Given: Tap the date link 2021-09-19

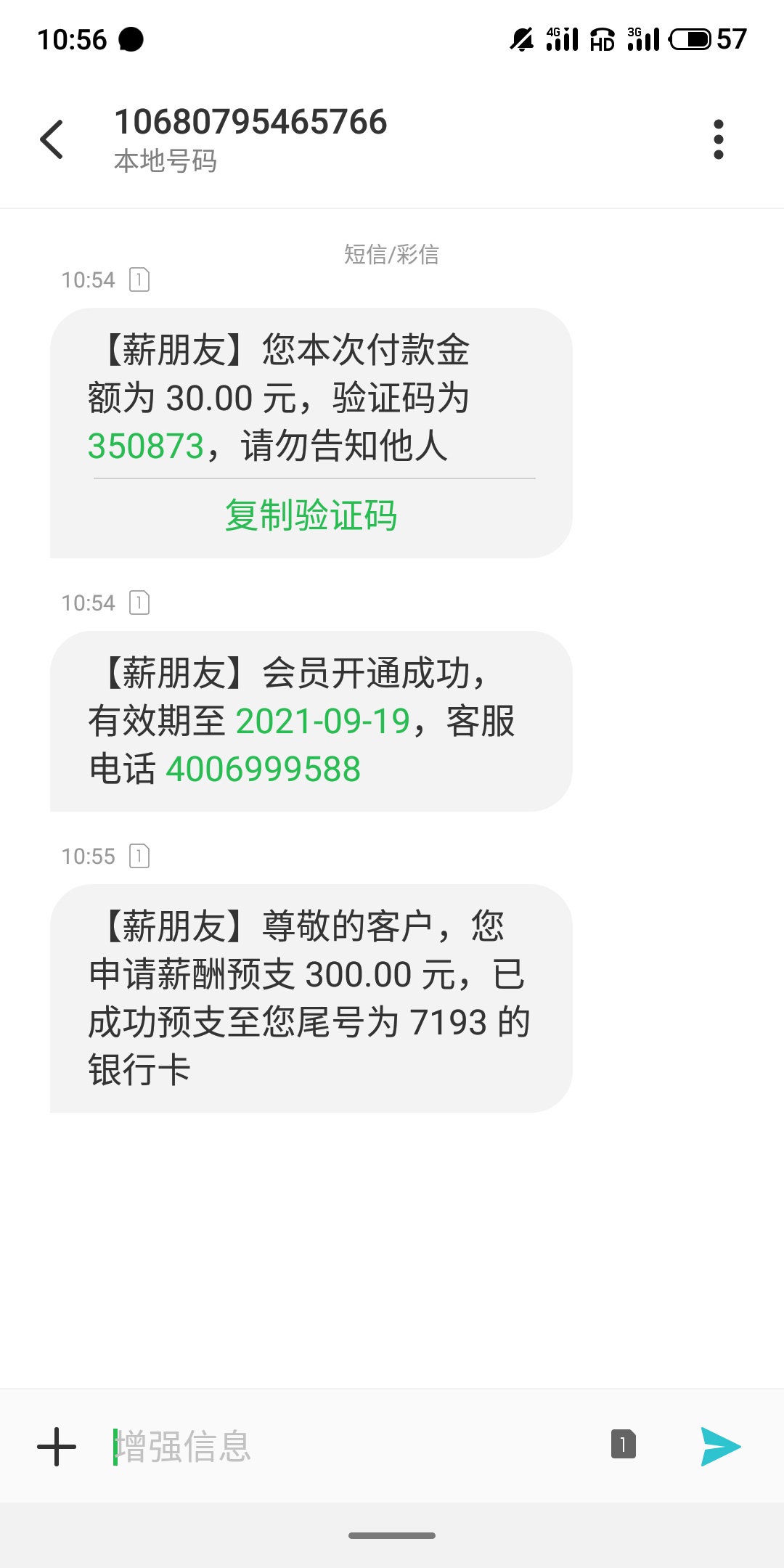Looking at the screenshot, I should coord(323,721).
